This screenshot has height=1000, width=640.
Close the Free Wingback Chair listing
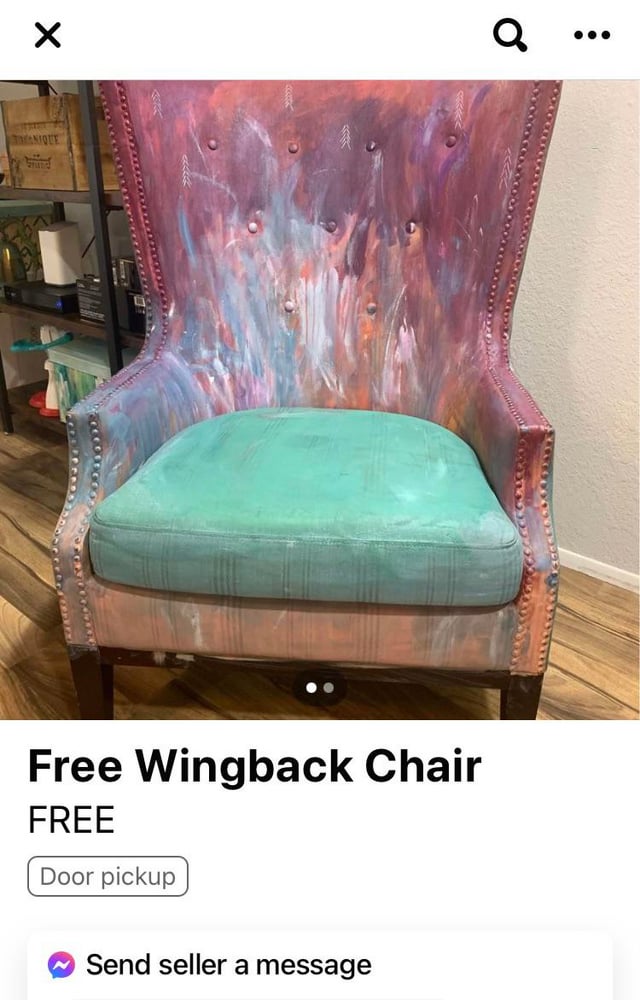point(47,36)
